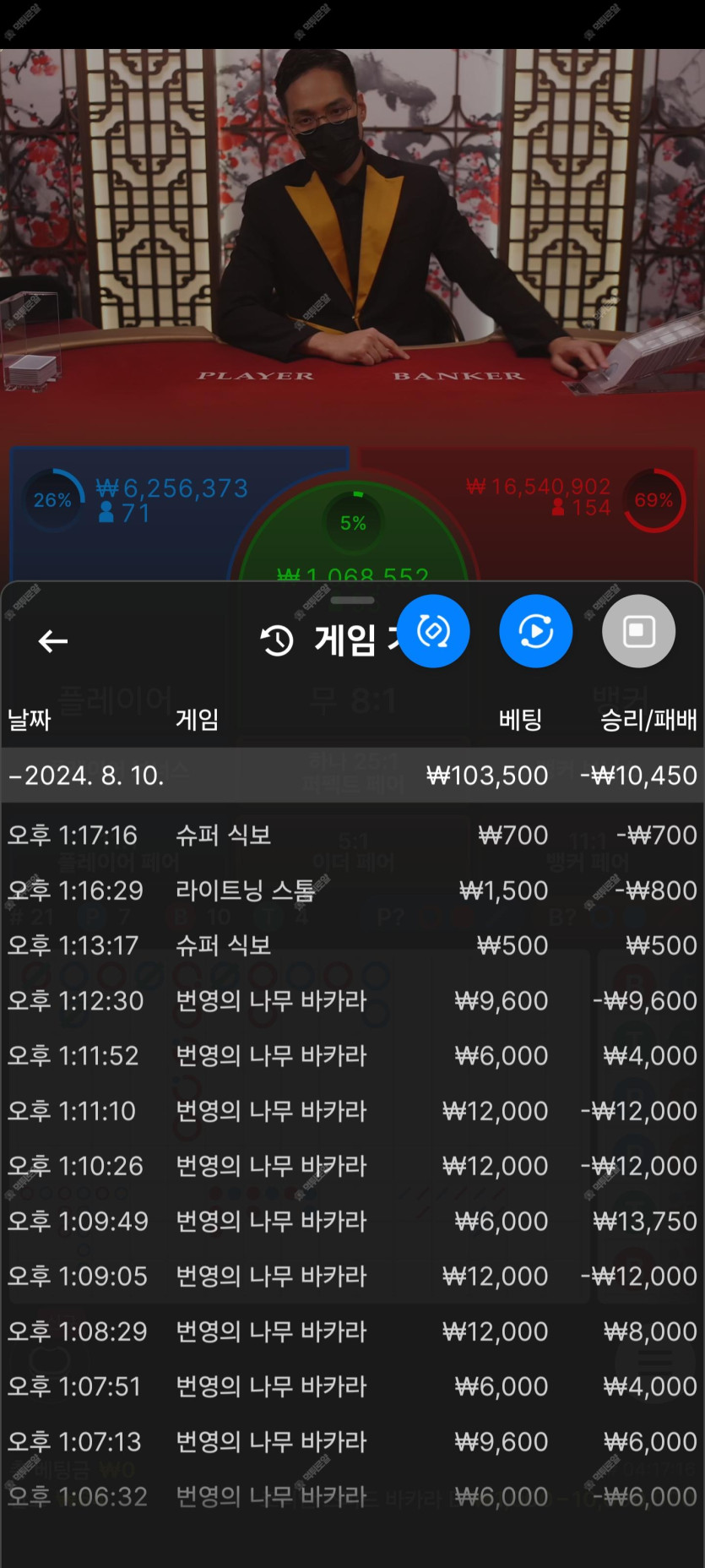705x1568 pixels.
Task: Open the 오후 1:08:29 바카라 record
Action: tap(352, 1331)
